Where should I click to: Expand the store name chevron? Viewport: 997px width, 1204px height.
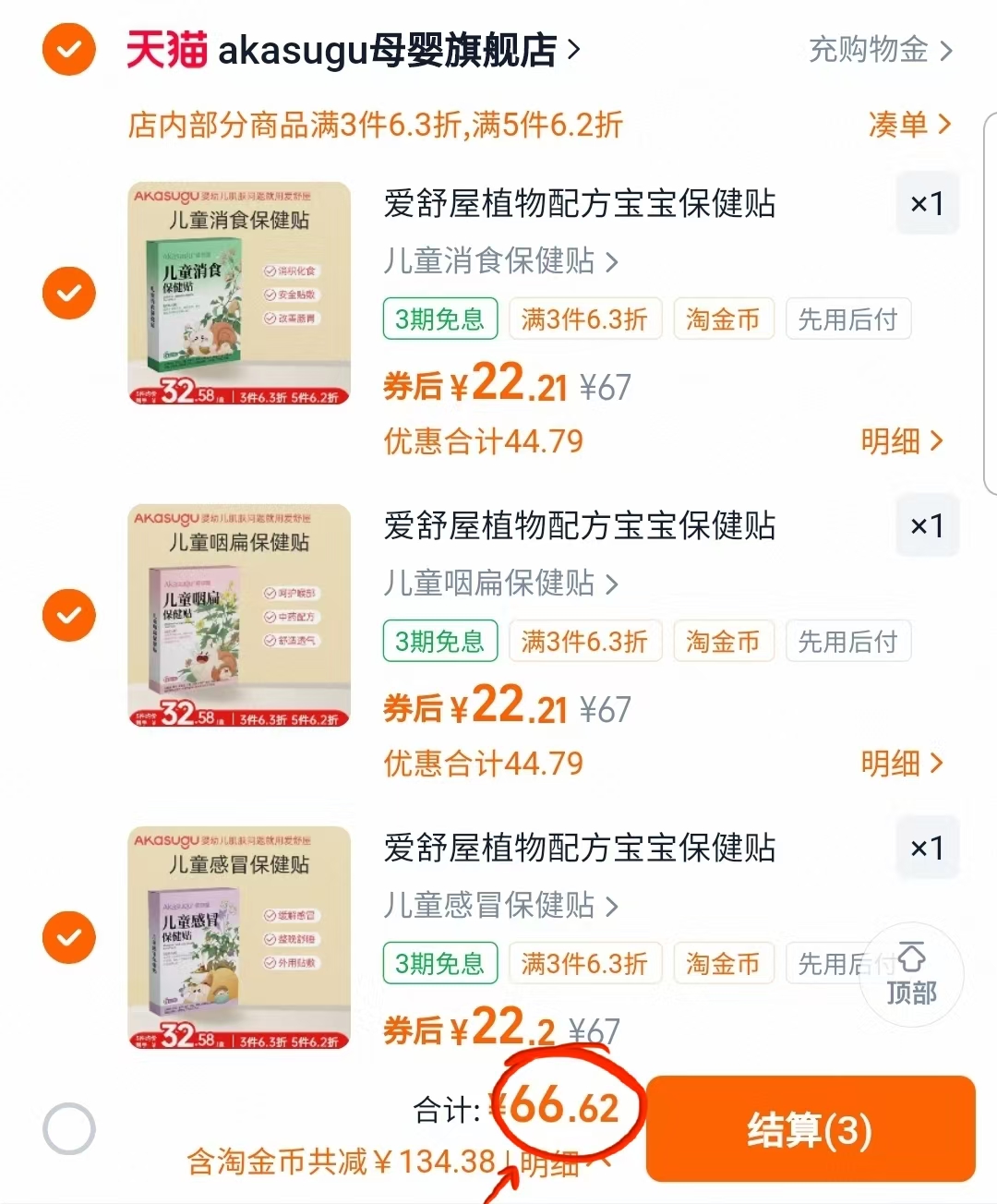click(x=574, y=51)
